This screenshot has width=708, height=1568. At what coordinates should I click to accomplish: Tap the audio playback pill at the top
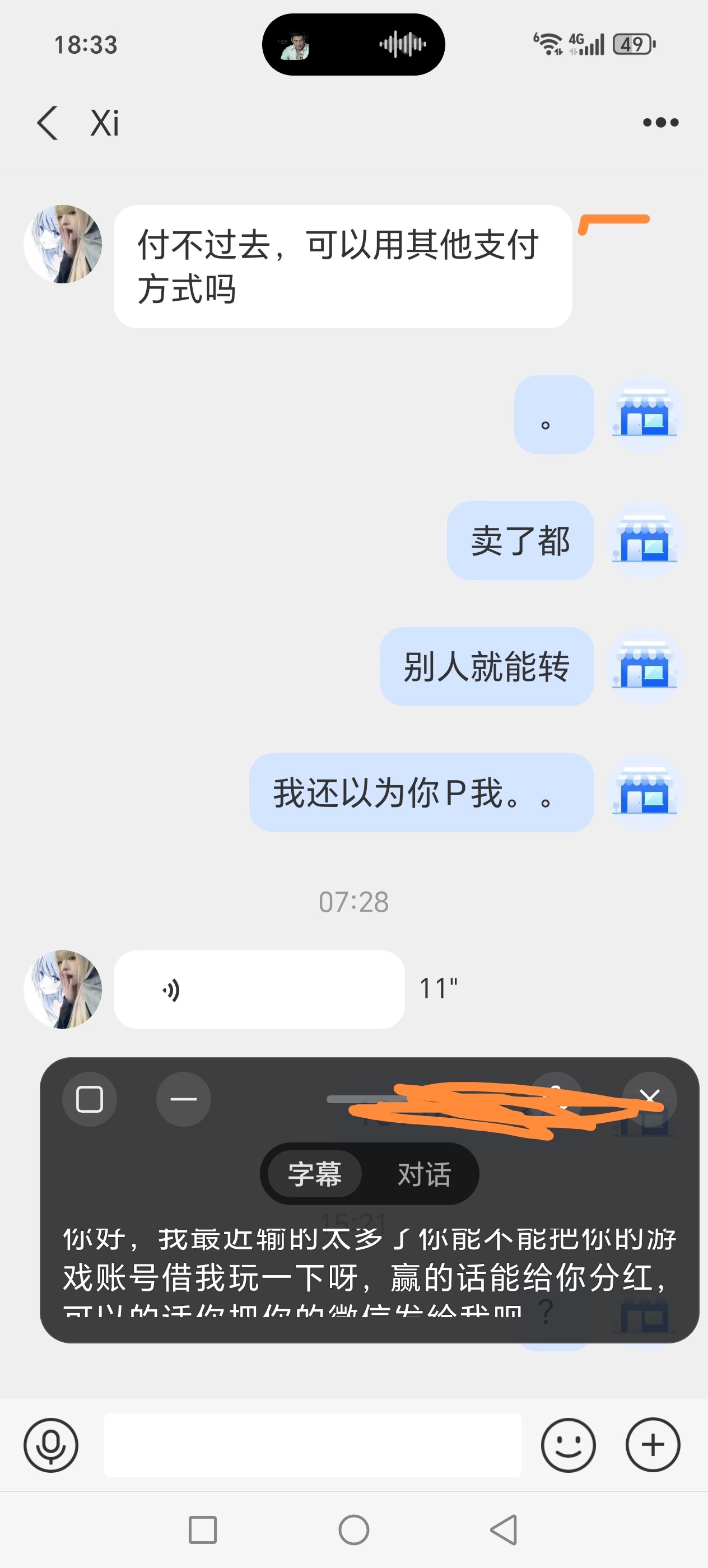pos(353,44)
